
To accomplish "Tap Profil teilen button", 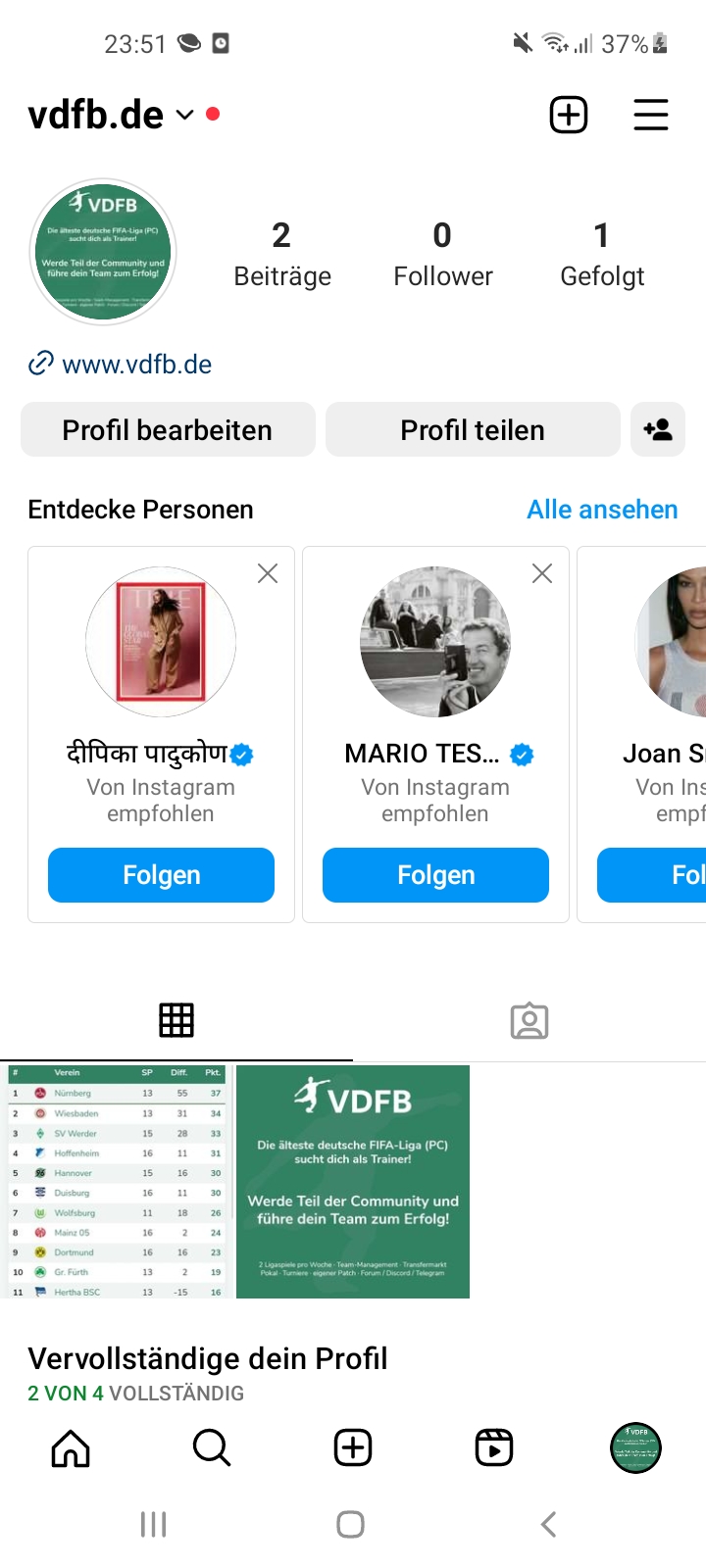I will (x=473, y=430).
